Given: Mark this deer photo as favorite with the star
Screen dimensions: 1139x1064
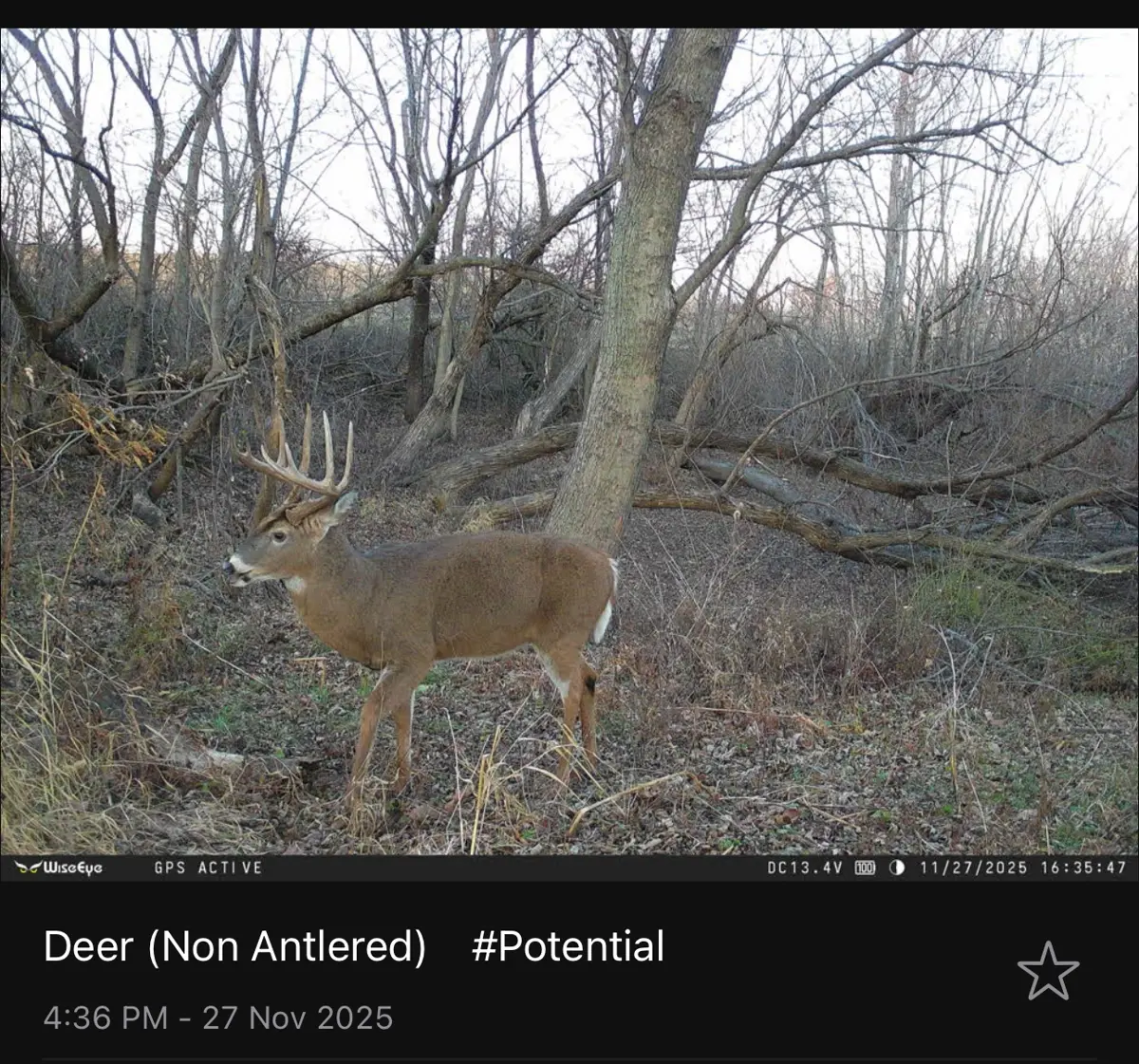Looking at the screenshot, I should pyautogui.click(x=1048, y=970).
